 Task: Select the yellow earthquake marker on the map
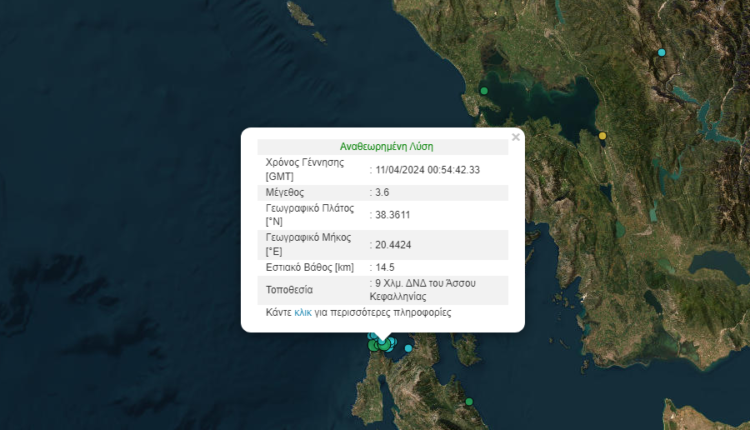(602, 136)
